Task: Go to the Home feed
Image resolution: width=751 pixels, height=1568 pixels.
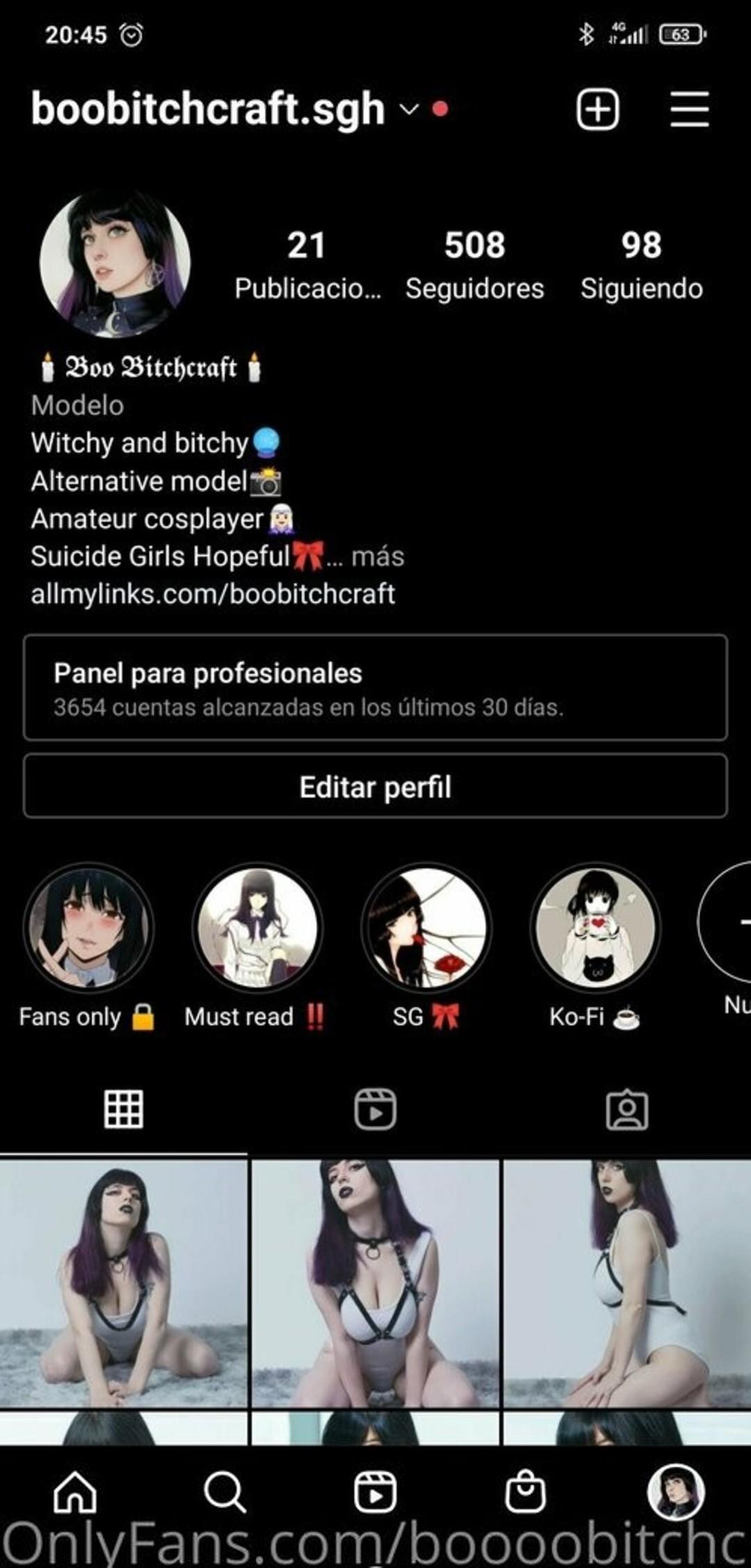Action: 75,1492
